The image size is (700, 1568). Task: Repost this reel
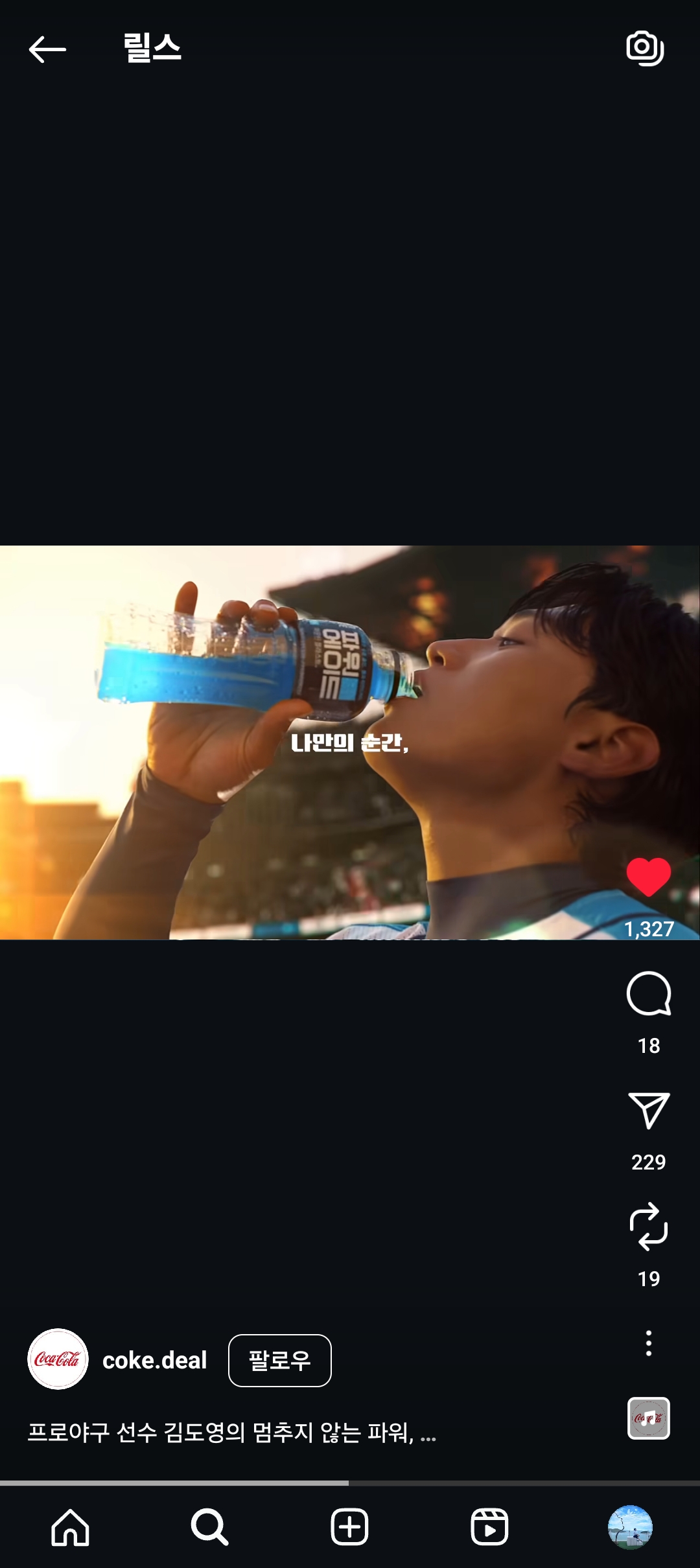648,1227
